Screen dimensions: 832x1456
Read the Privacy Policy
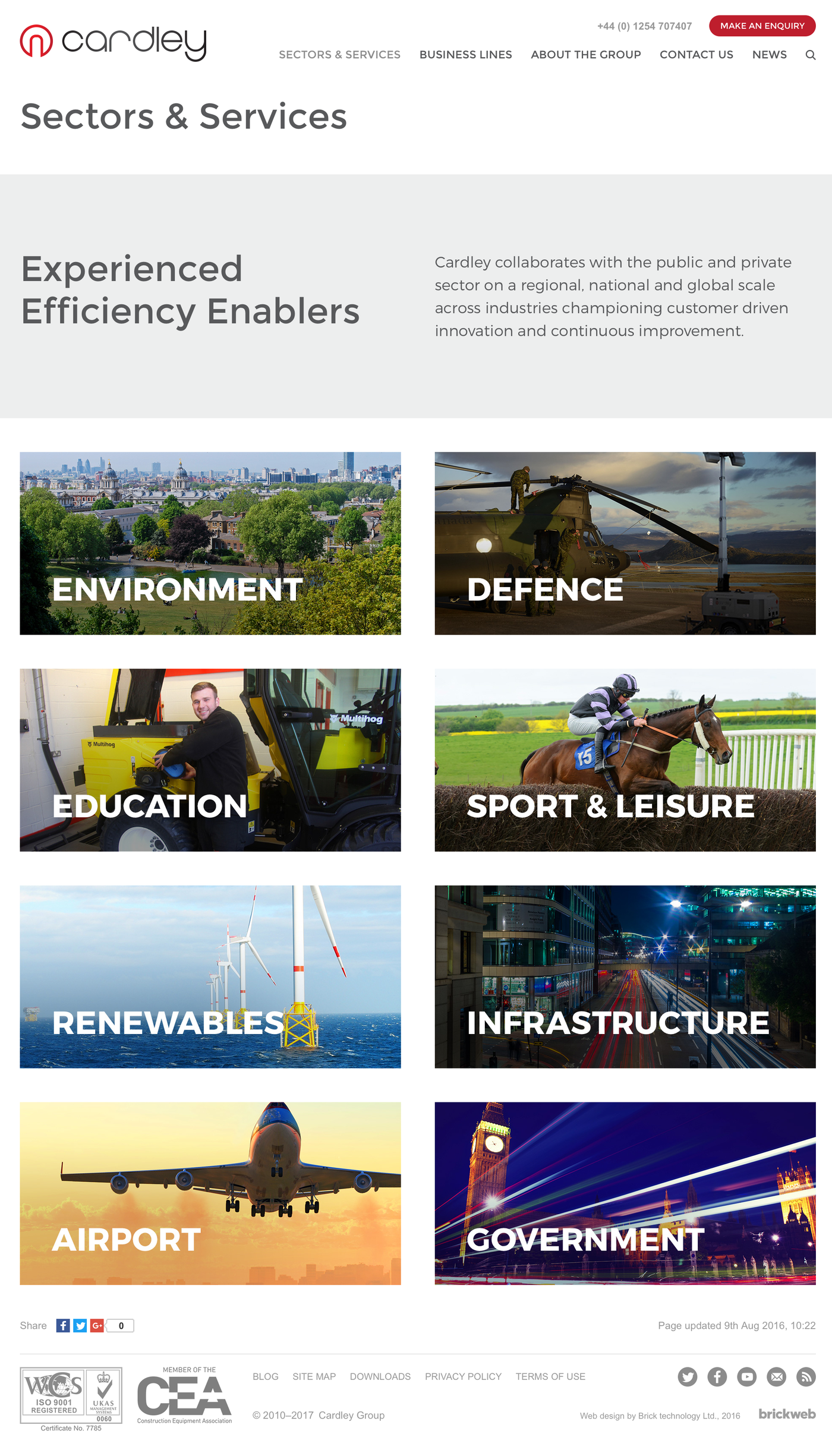pos(463,1376)
